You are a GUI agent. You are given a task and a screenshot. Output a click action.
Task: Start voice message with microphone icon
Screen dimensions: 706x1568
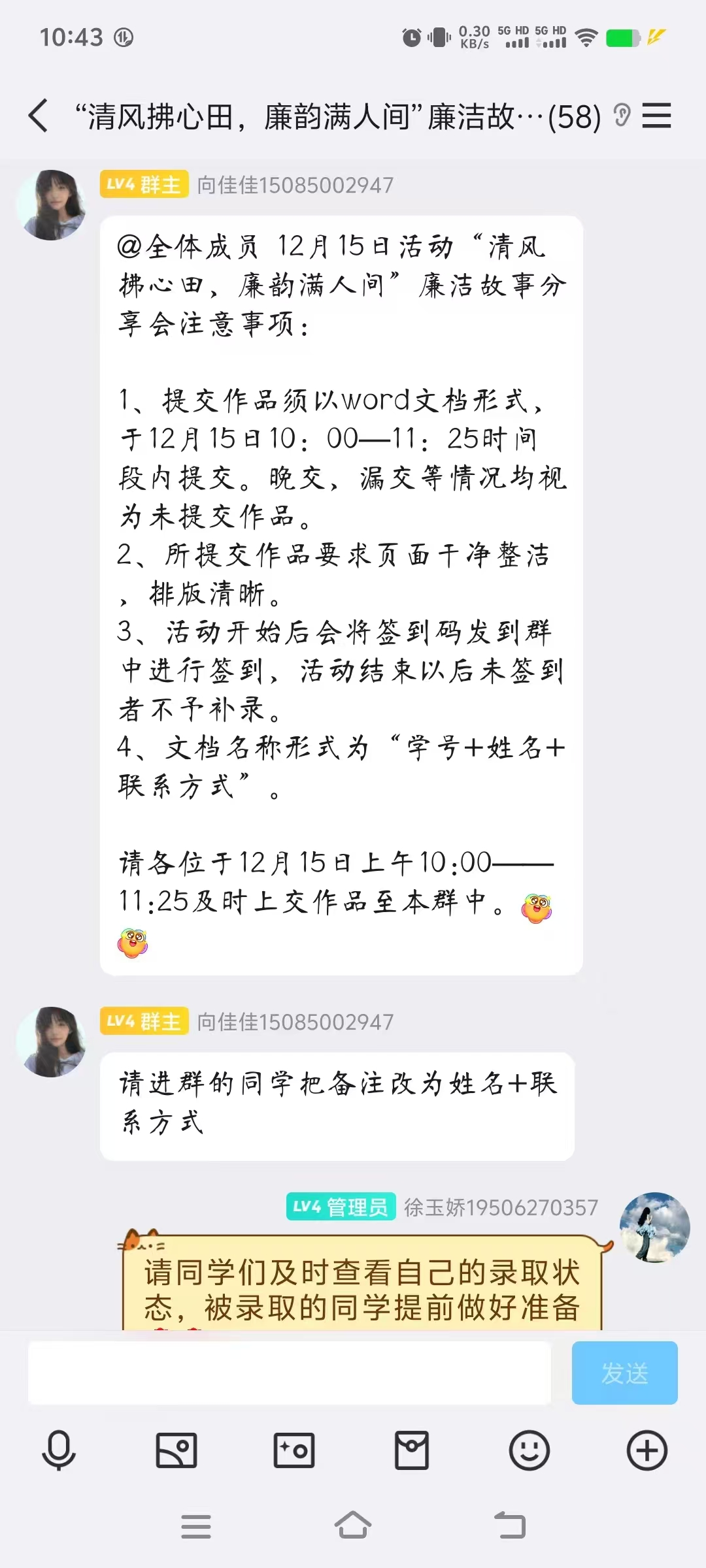coord(59,1450)
